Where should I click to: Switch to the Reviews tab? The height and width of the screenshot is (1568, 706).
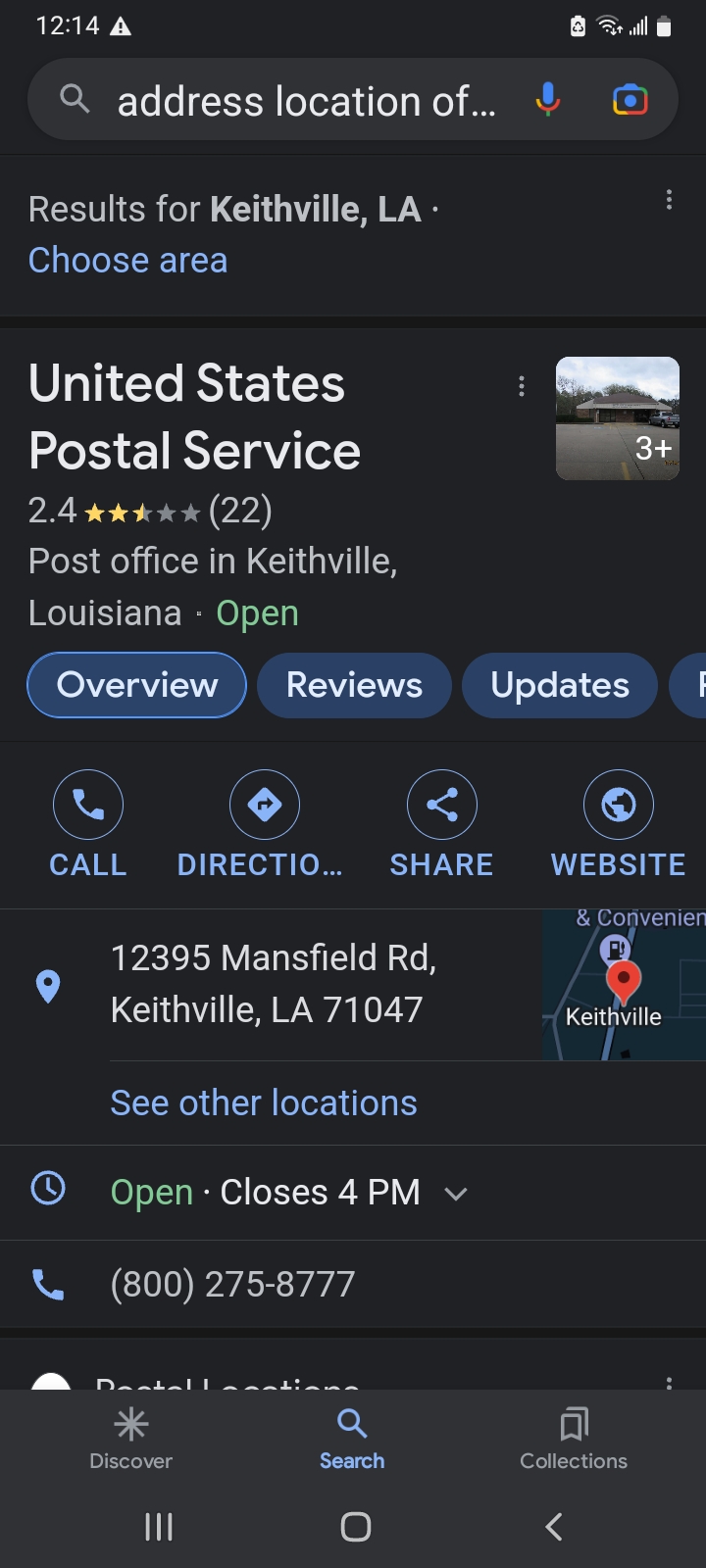[x=354, y=685]
